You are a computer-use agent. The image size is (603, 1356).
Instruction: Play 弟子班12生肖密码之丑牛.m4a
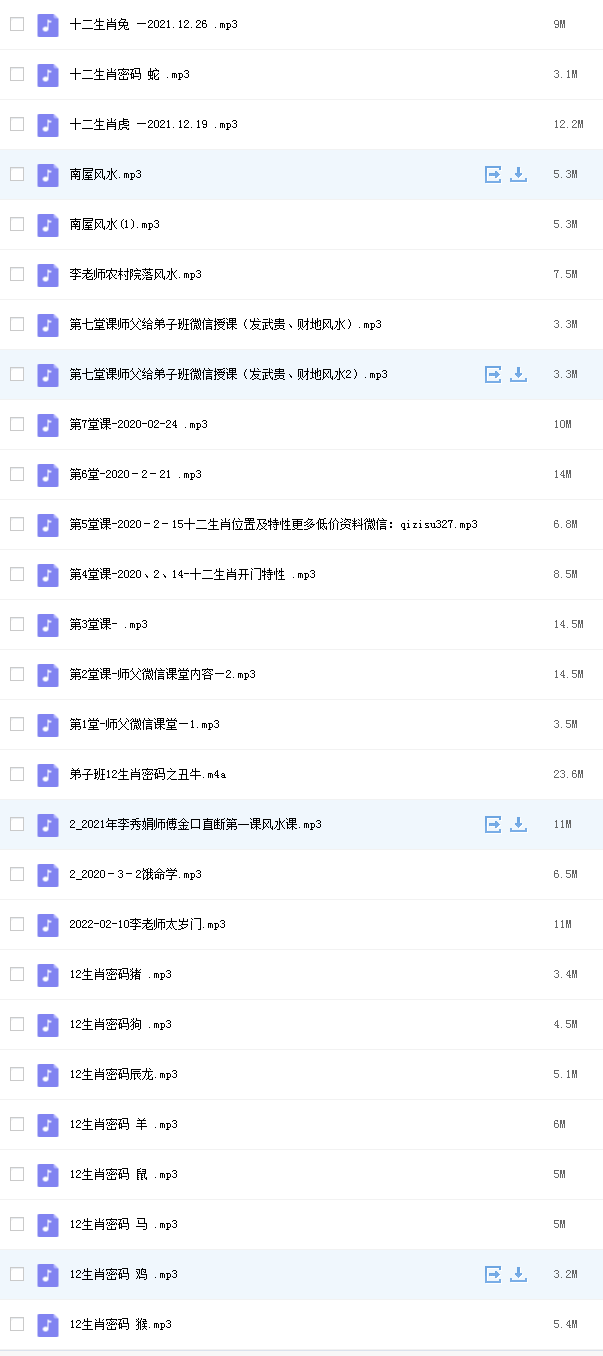click(x=155, y=774)
